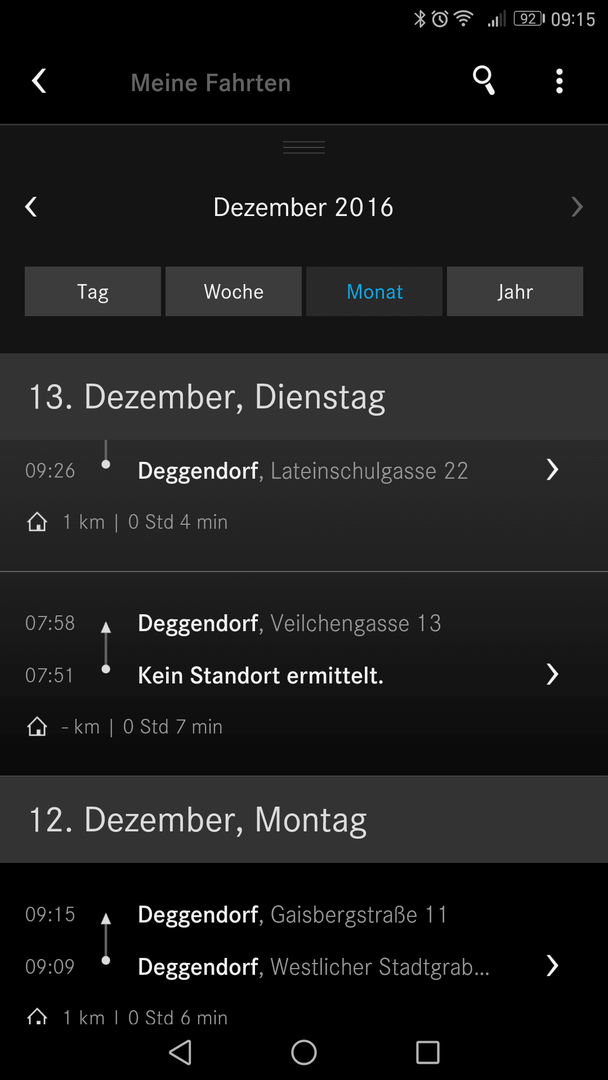Switch to the Jahr view
This screenshot has width=608, height=1080.
coord(515,291)
